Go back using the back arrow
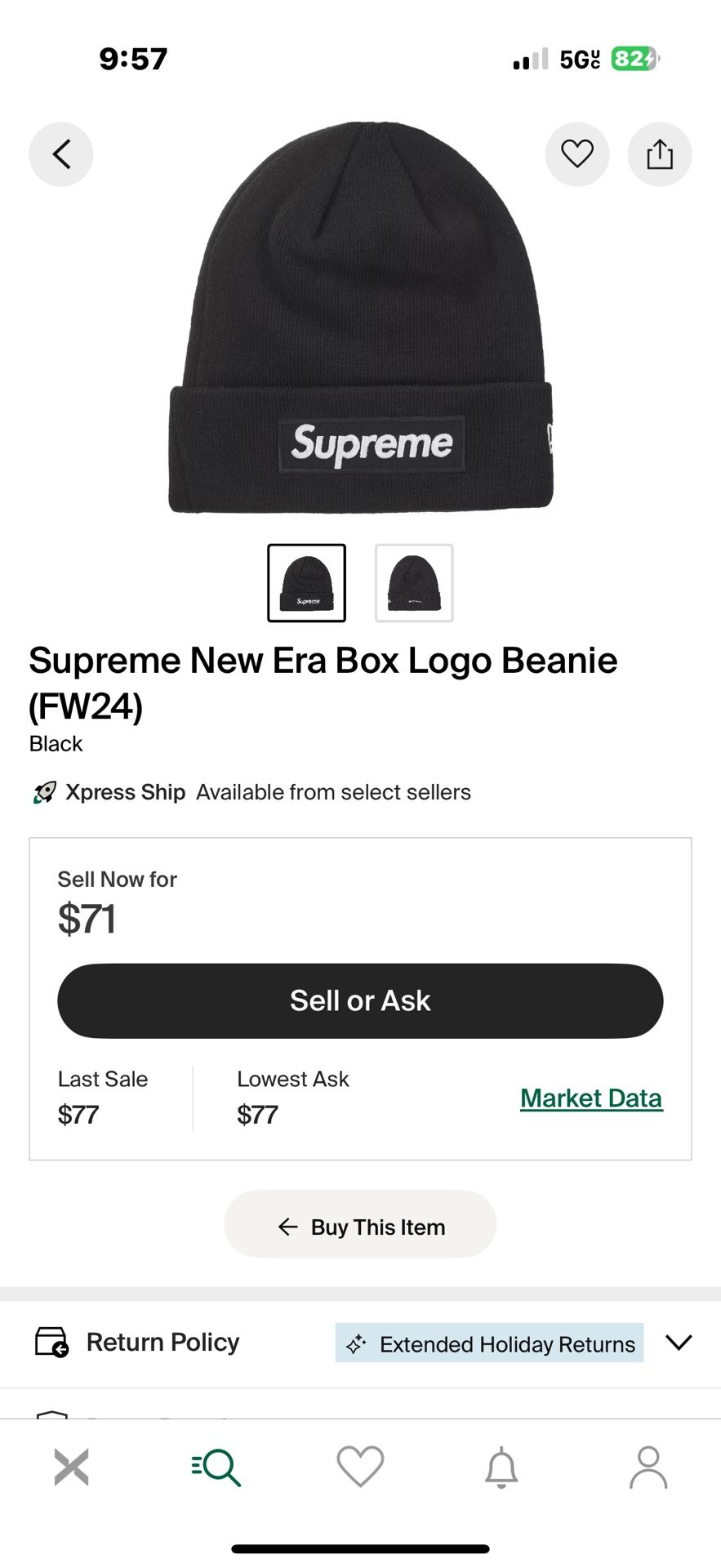Viewport: 721px width, 1568px height. pos(60,154)
